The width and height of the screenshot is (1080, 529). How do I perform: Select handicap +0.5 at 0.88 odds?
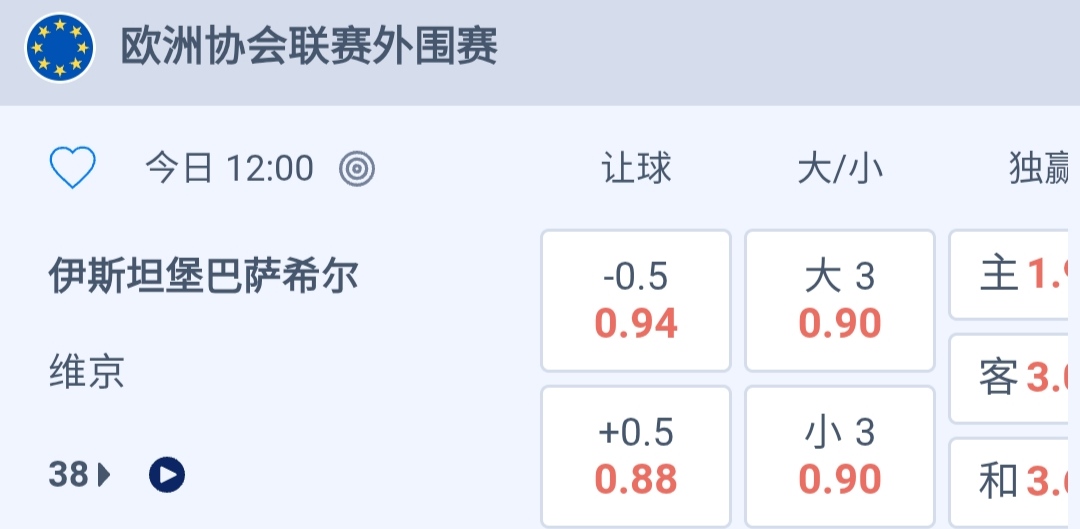[x=636, y=456]
